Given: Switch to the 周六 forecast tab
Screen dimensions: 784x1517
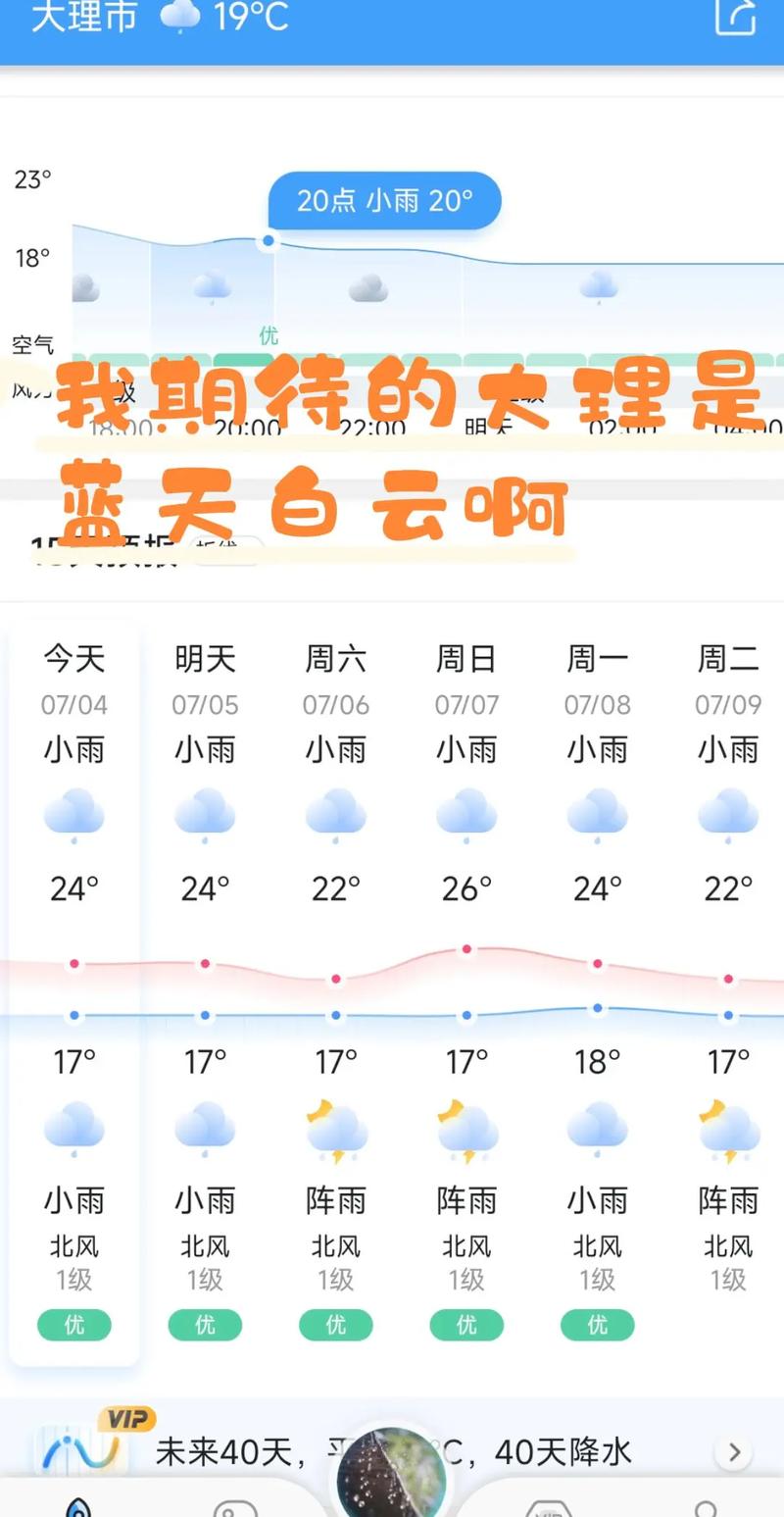Looking at the screenshot, I should click(335, 660).
